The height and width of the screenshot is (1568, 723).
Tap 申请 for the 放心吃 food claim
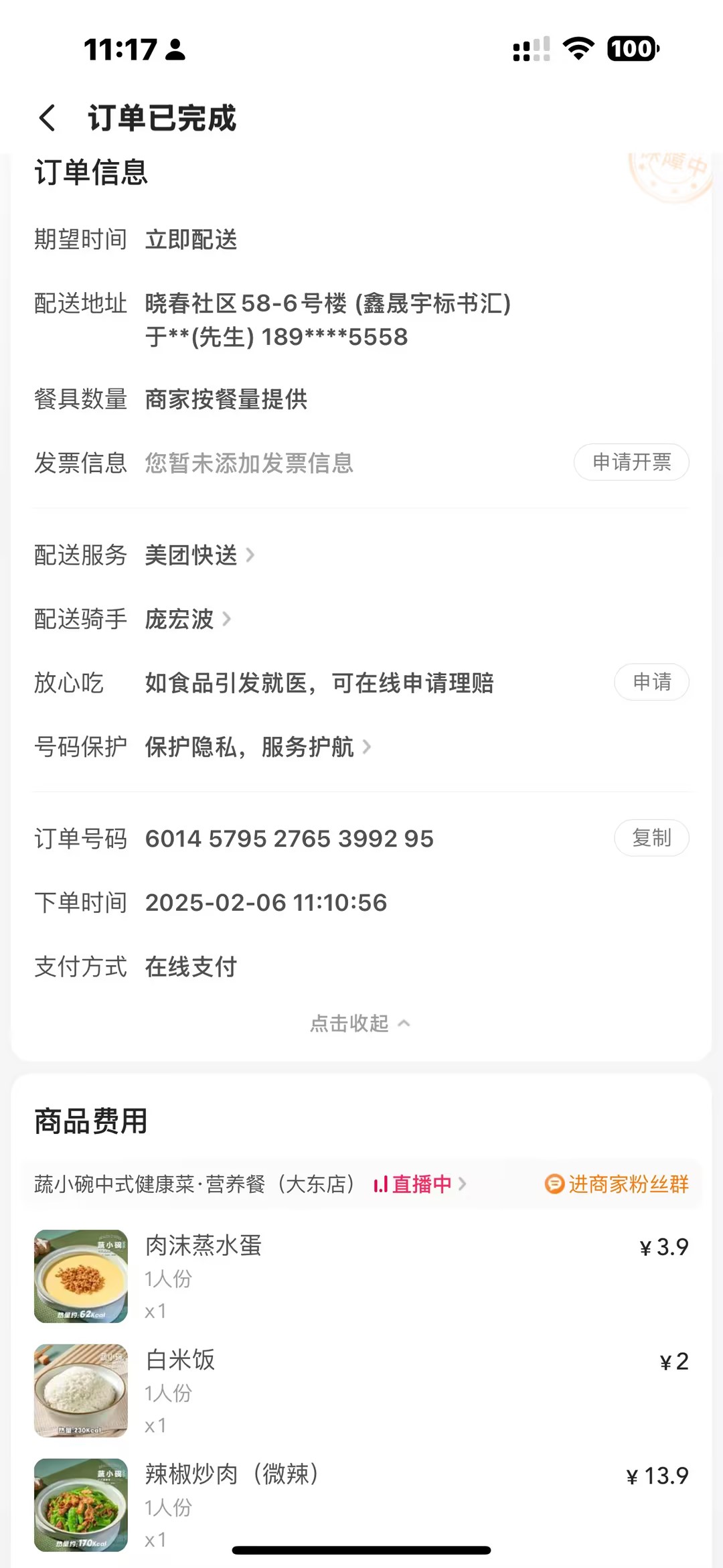pos(651,682)
